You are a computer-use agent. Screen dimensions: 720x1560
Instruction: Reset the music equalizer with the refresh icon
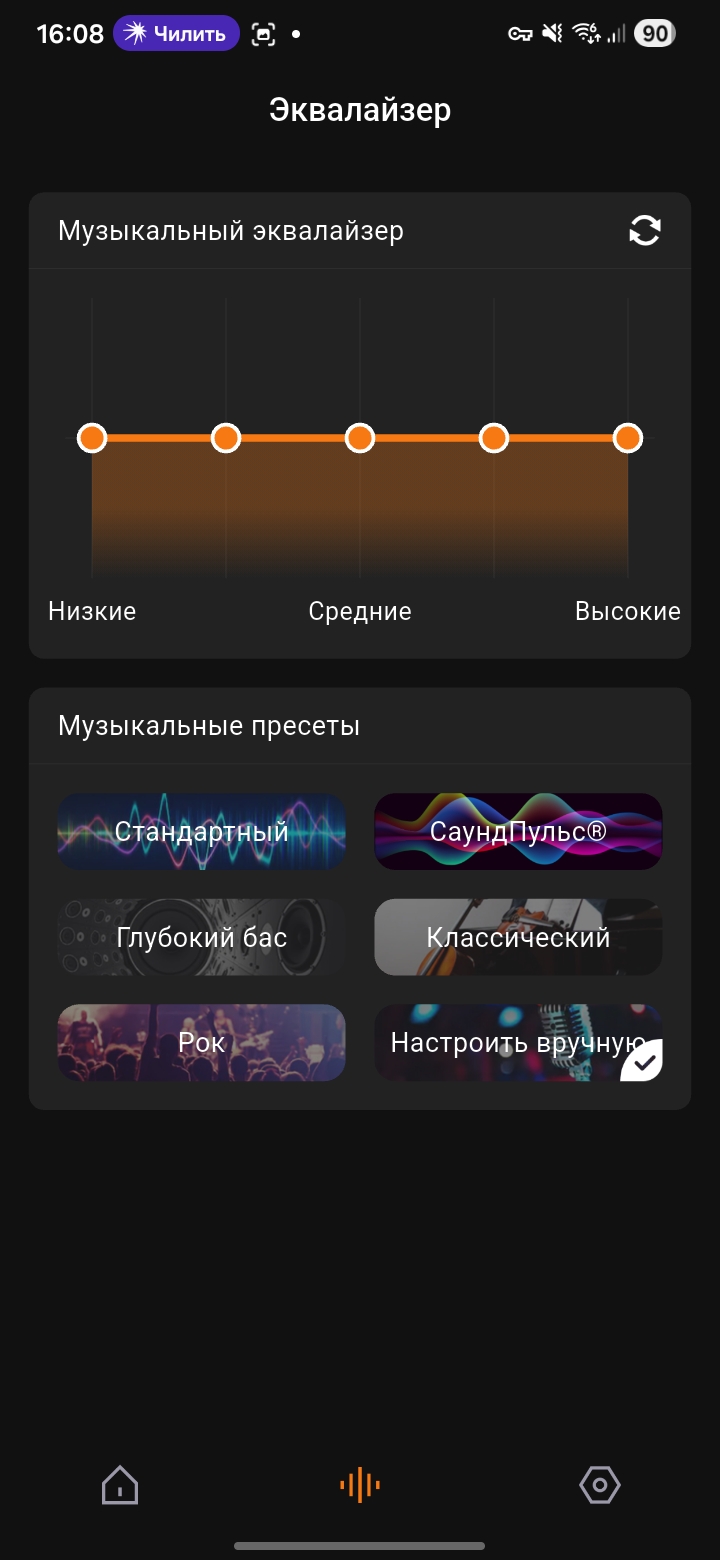pyautogui.click(x=645, y=231)
